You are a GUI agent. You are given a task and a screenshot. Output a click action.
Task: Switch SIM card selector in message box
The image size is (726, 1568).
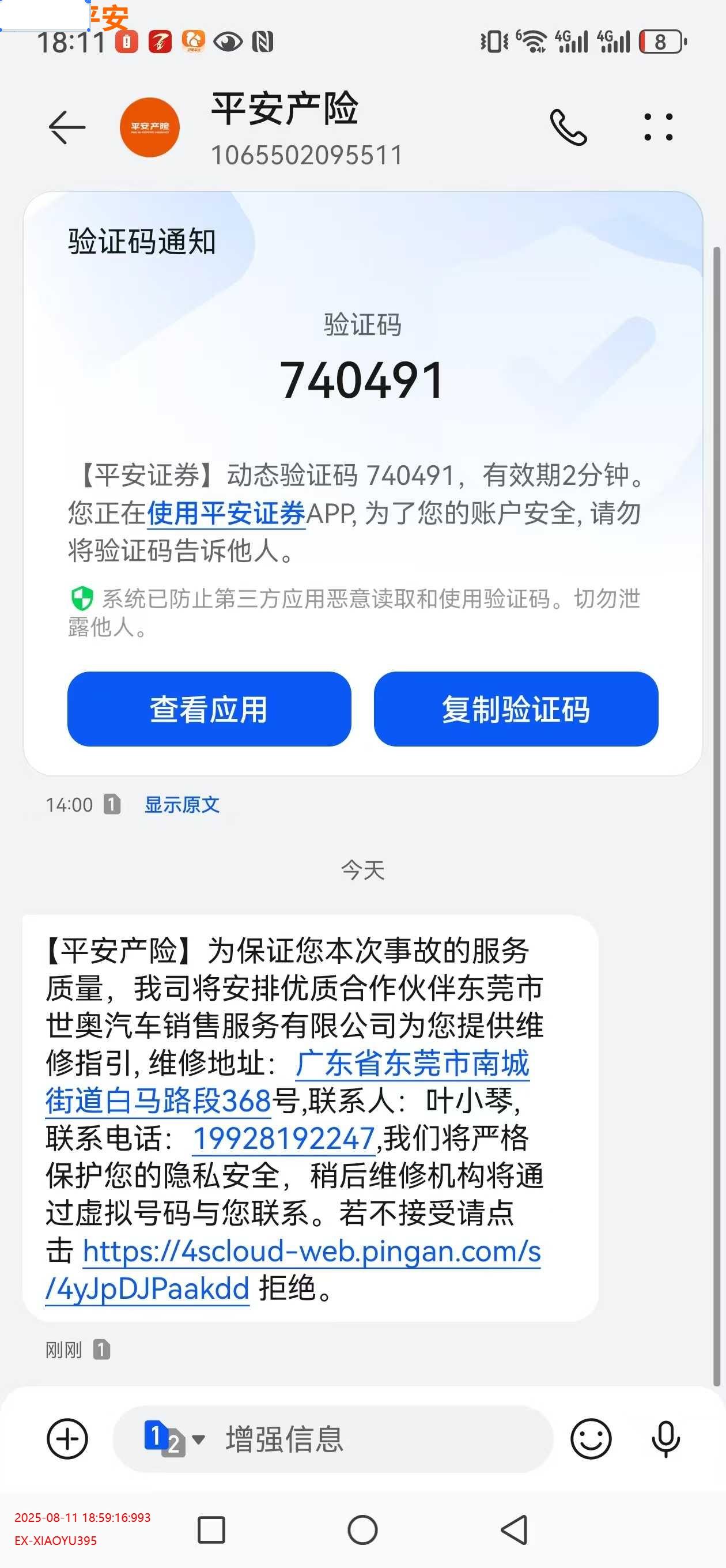coord(173,1438)
